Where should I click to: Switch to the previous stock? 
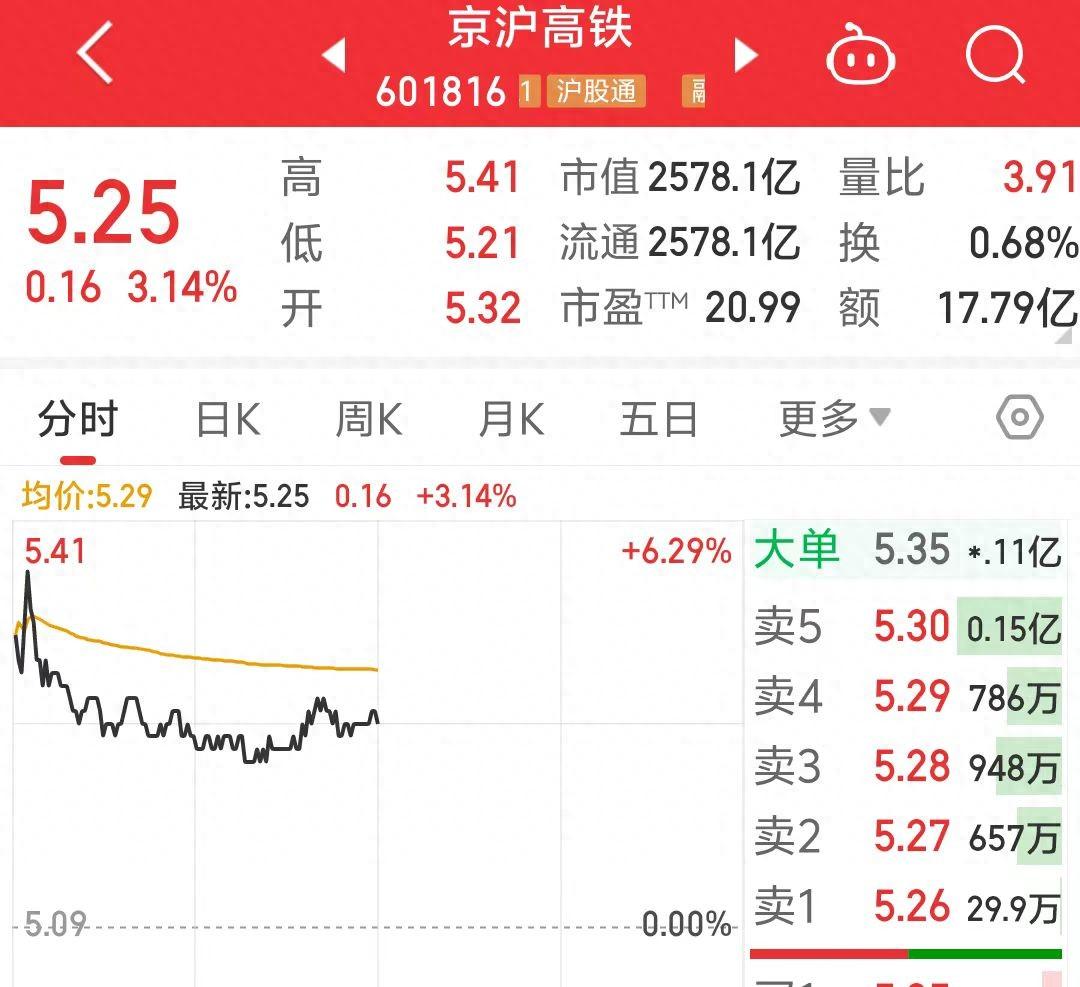pos(334,55)
